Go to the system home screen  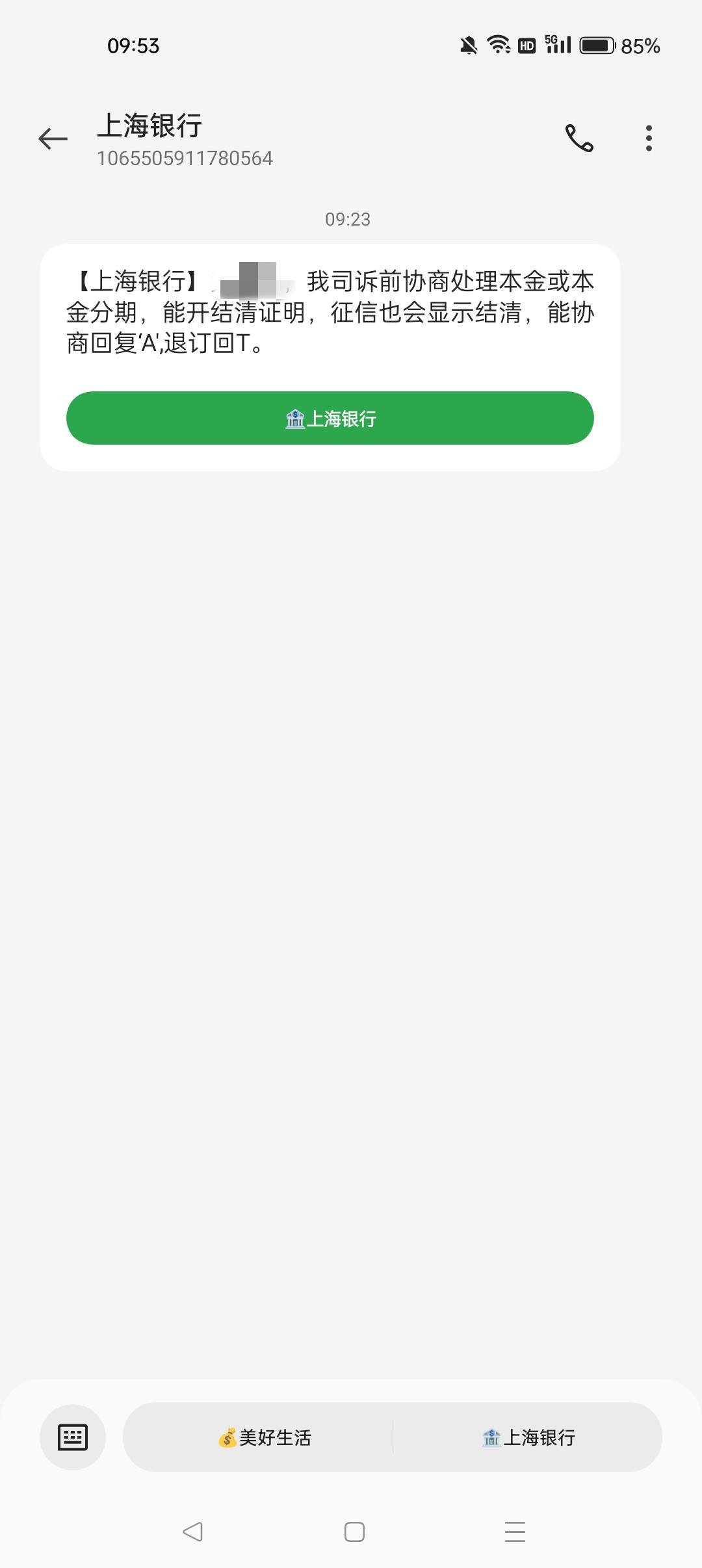click(x=354, y=1532)
